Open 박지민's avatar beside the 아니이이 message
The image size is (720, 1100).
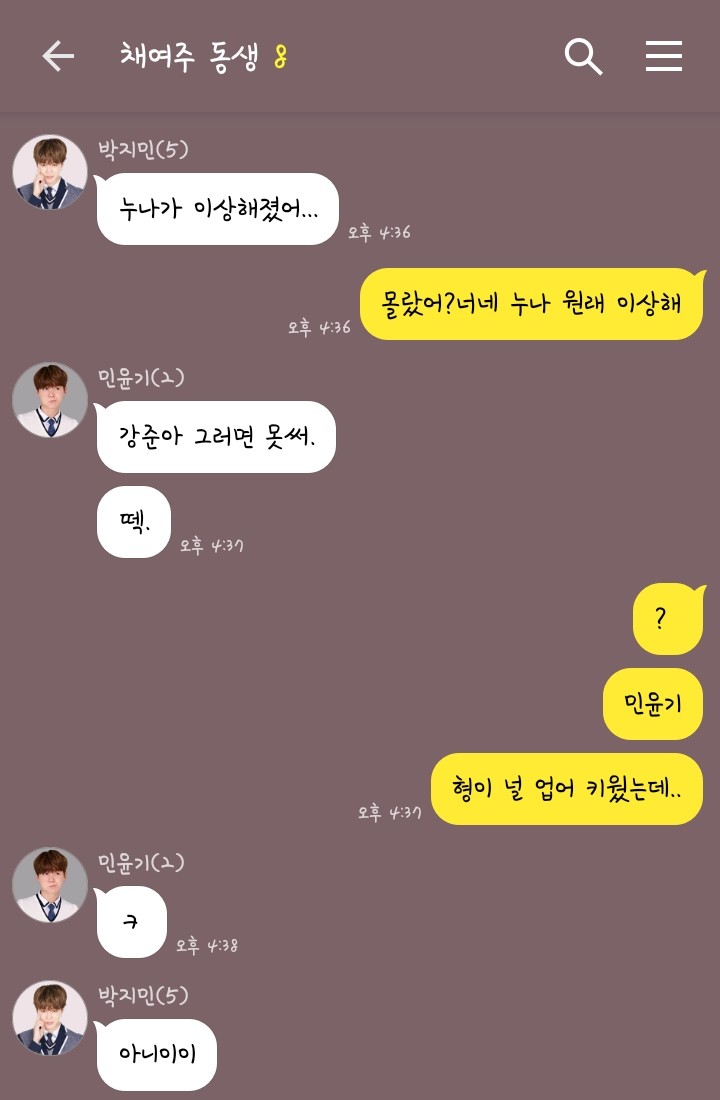[50, 1018]
